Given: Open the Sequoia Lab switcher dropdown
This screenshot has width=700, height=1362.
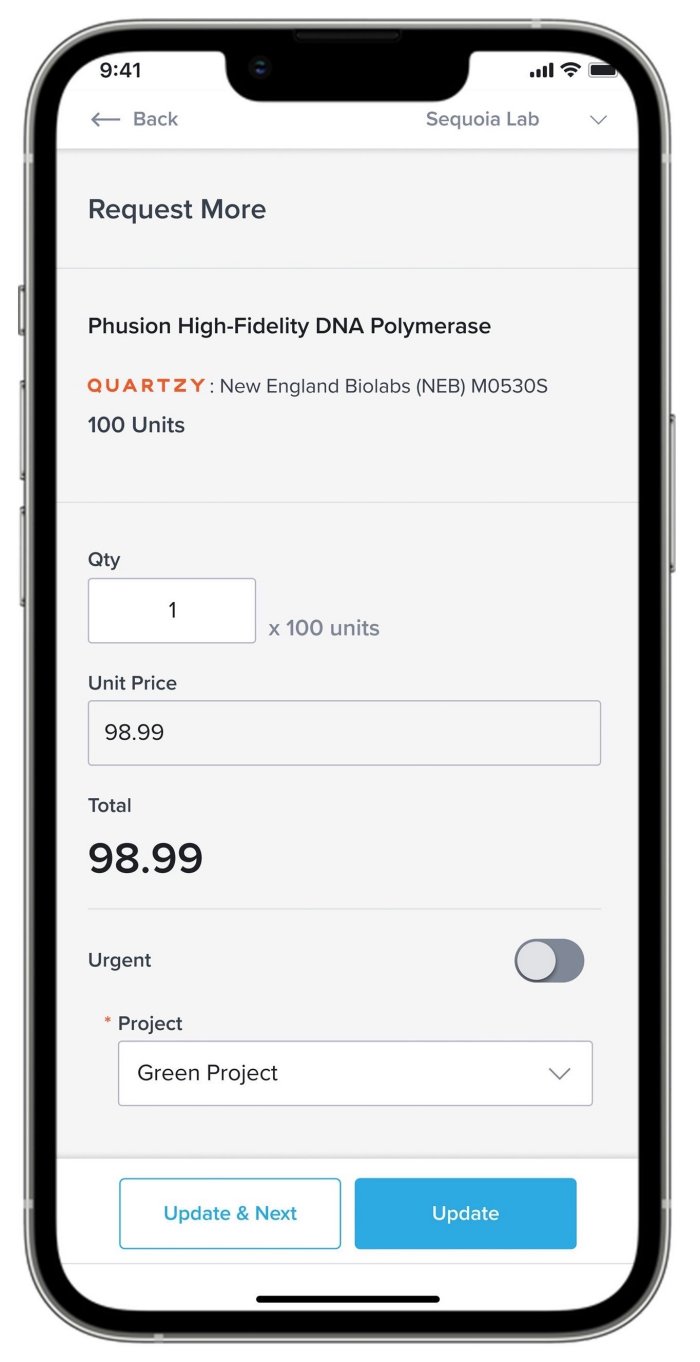Looking at the screenshot, I should pos(598,120).
